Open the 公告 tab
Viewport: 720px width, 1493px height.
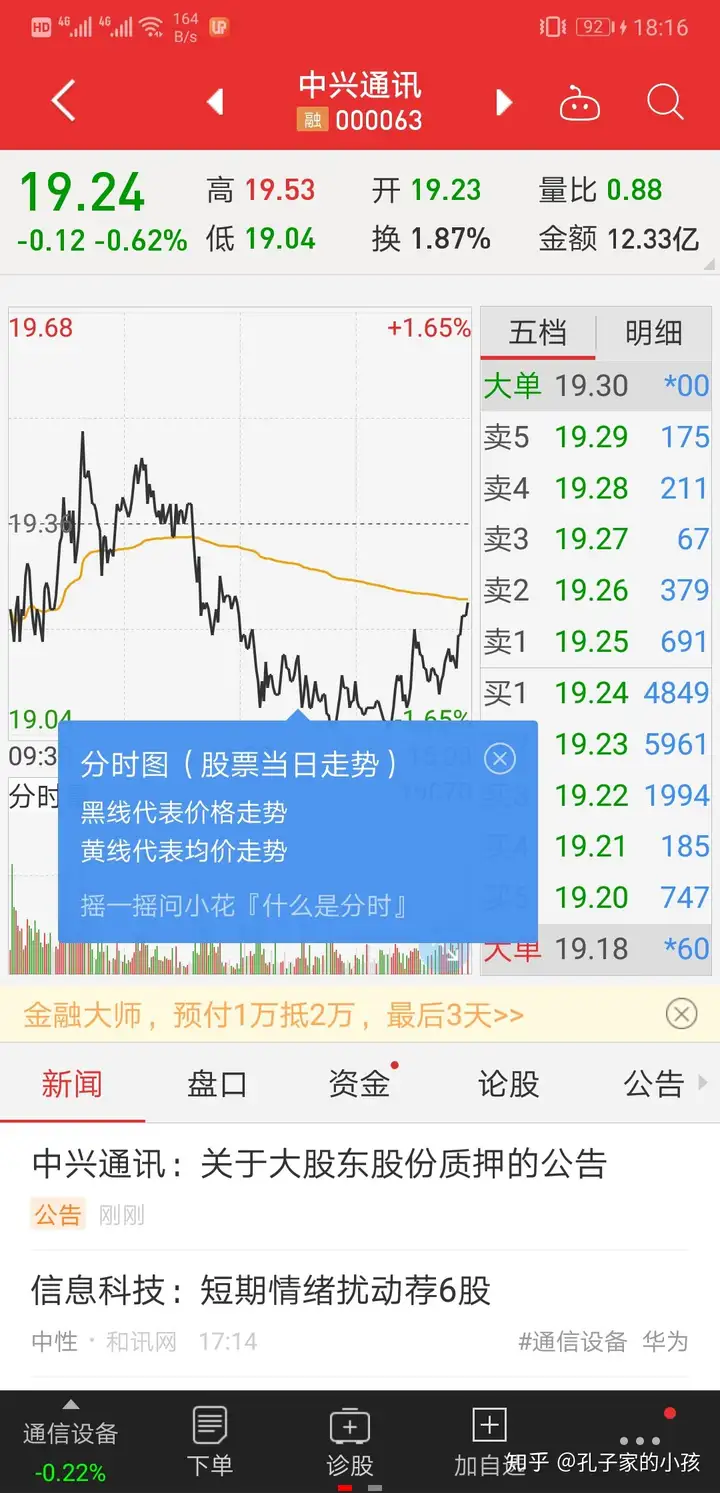point(654,1084)
